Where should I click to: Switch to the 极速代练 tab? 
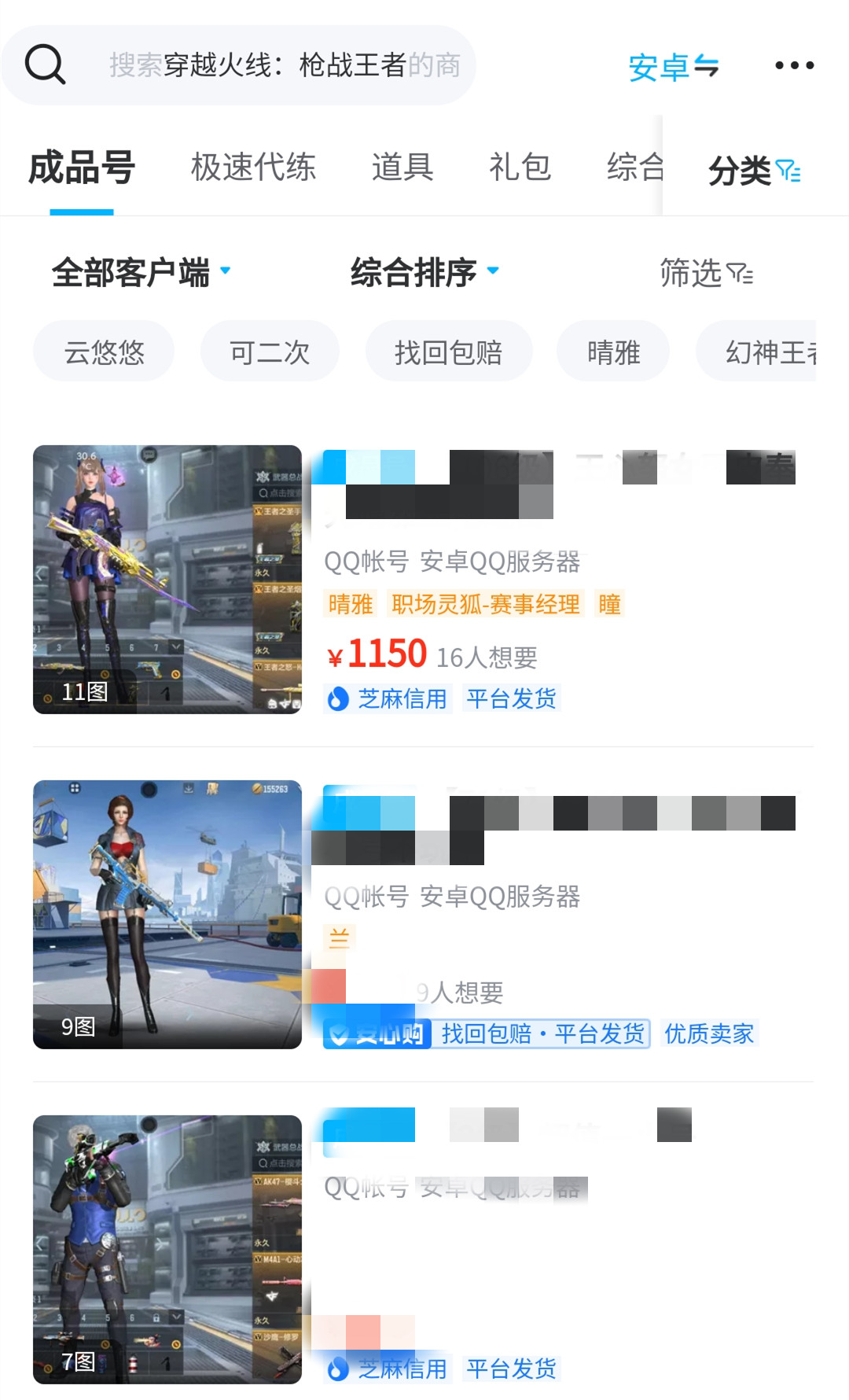(x=253, y=168)
